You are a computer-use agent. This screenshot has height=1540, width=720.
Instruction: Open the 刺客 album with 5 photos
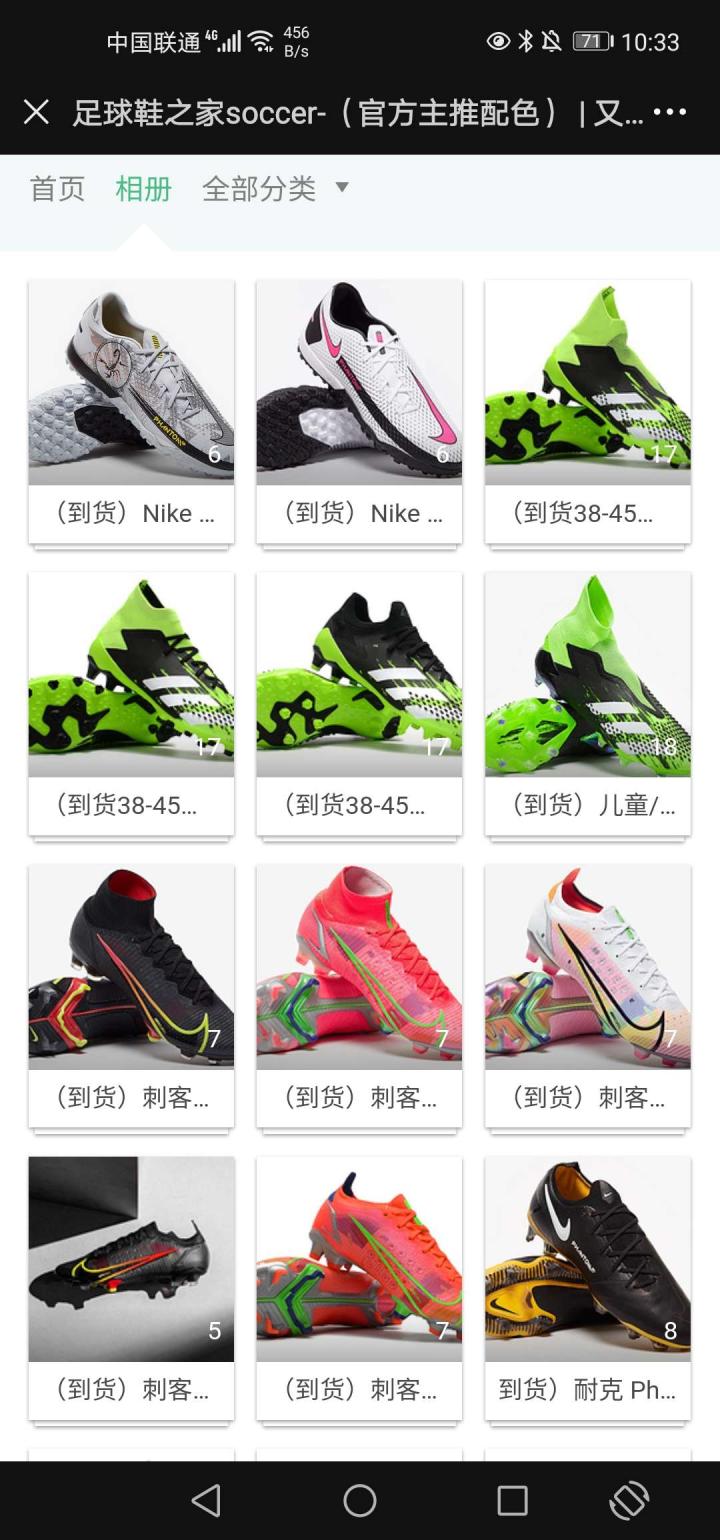tap(131, 1286)
